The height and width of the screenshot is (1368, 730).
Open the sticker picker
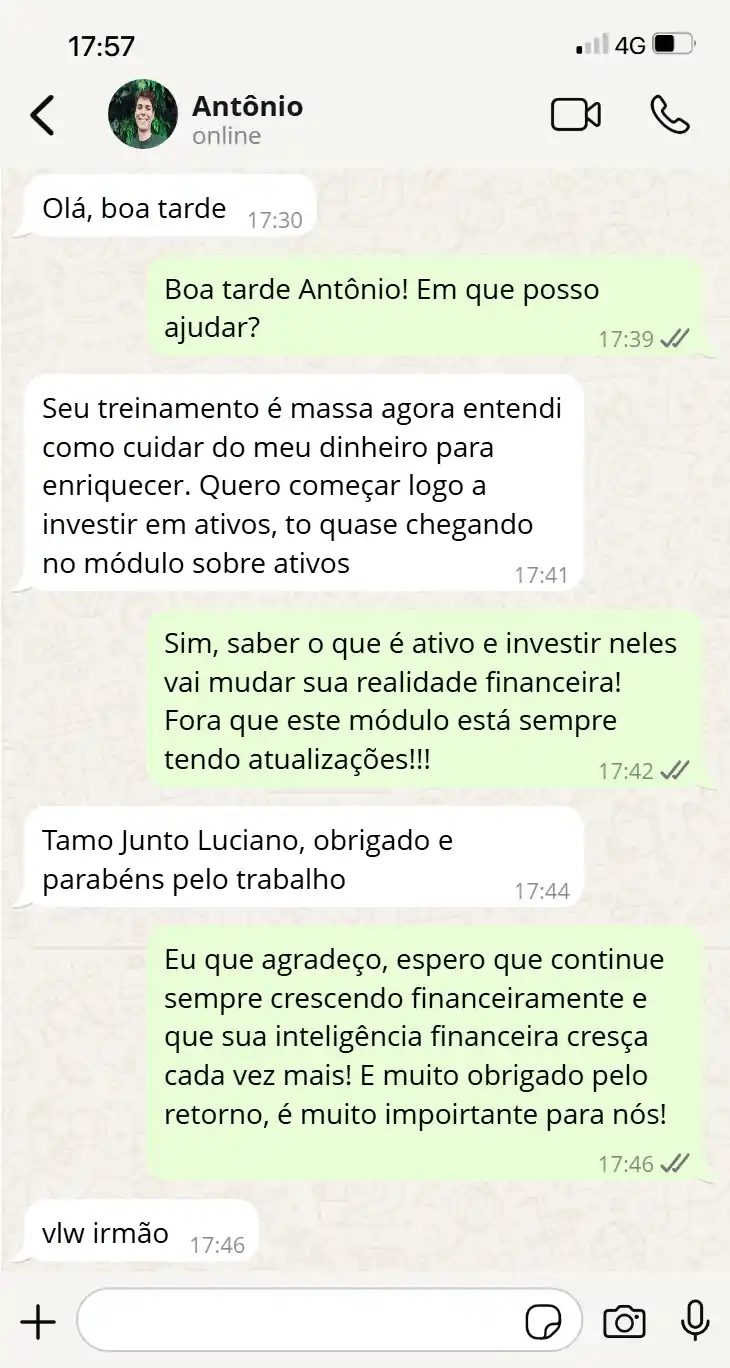coord(543,1322)
